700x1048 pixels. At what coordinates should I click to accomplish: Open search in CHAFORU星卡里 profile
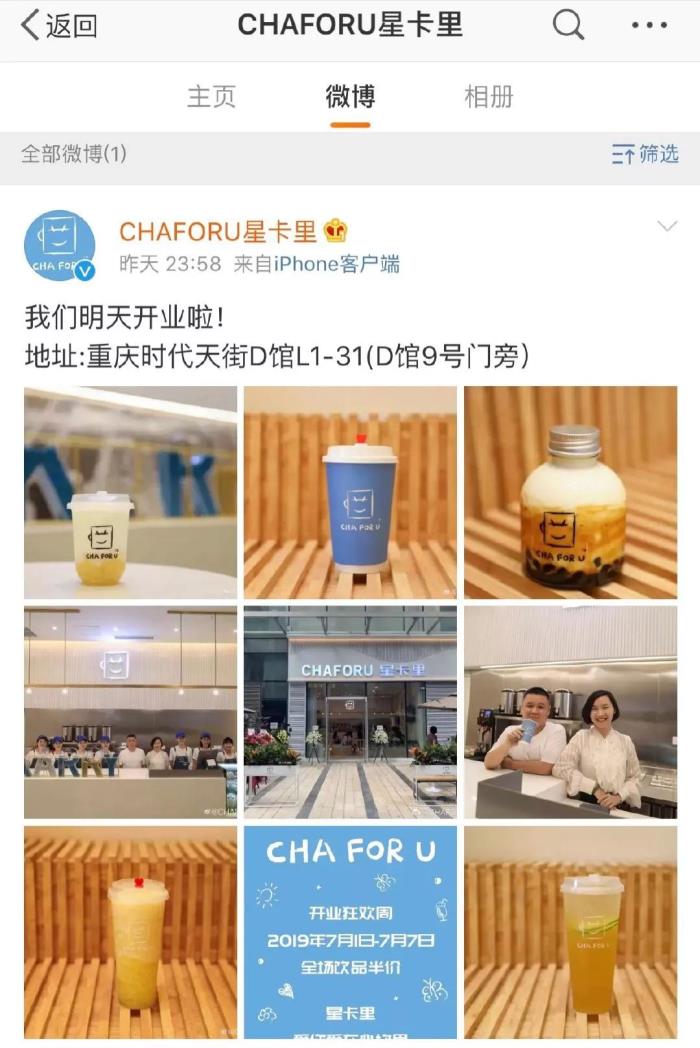(568, 26)
